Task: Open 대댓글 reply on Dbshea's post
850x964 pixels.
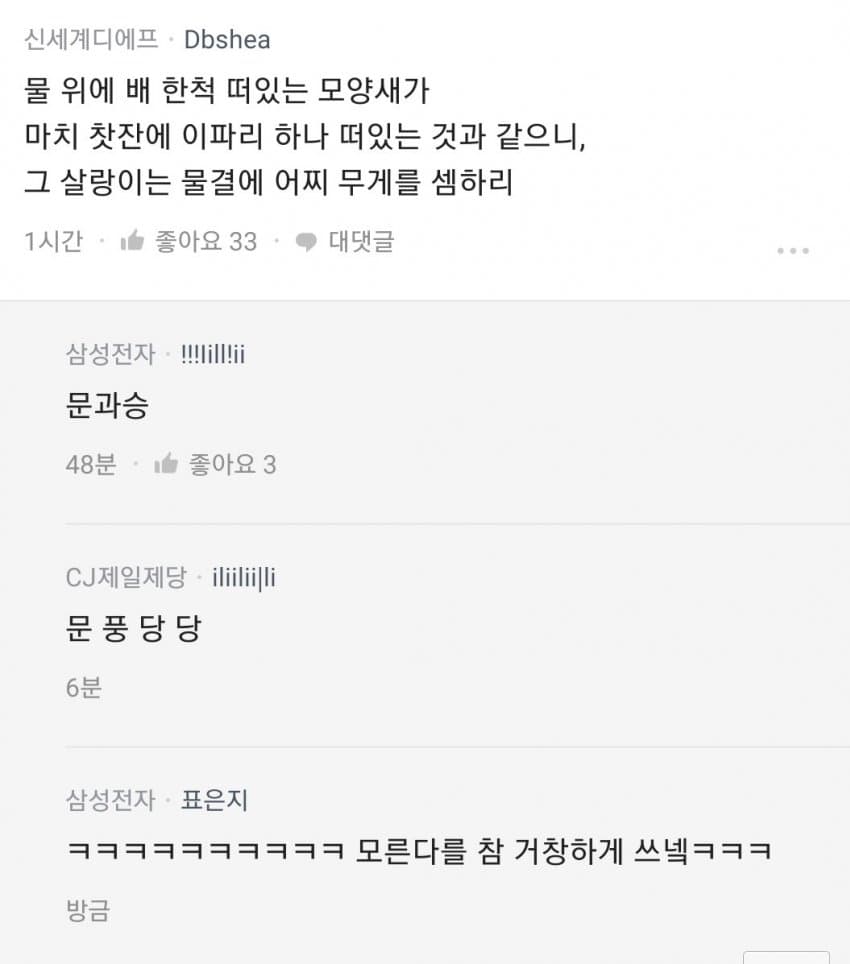Action: pos(346,241)
